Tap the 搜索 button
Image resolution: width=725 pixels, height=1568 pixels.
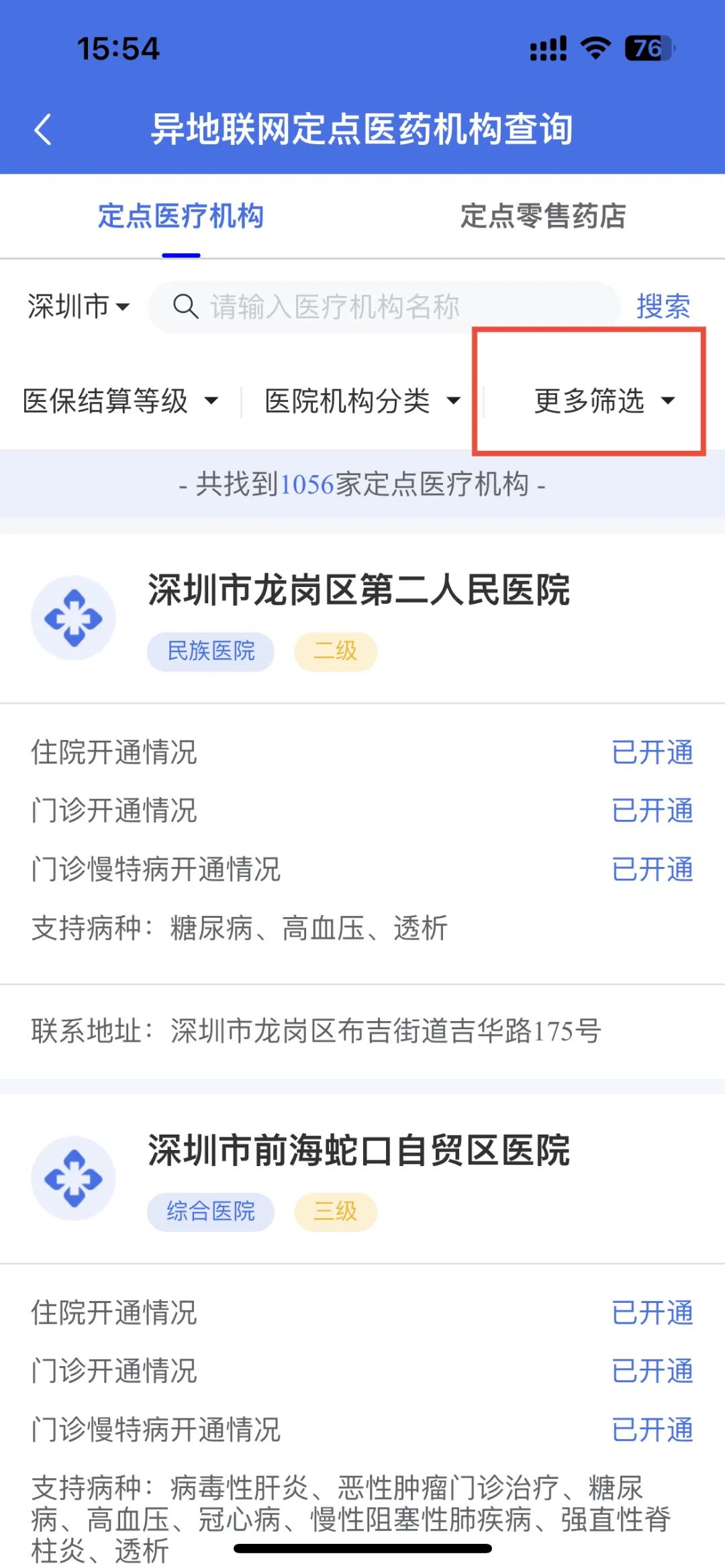pyautogui.click(x=663, y=307)
